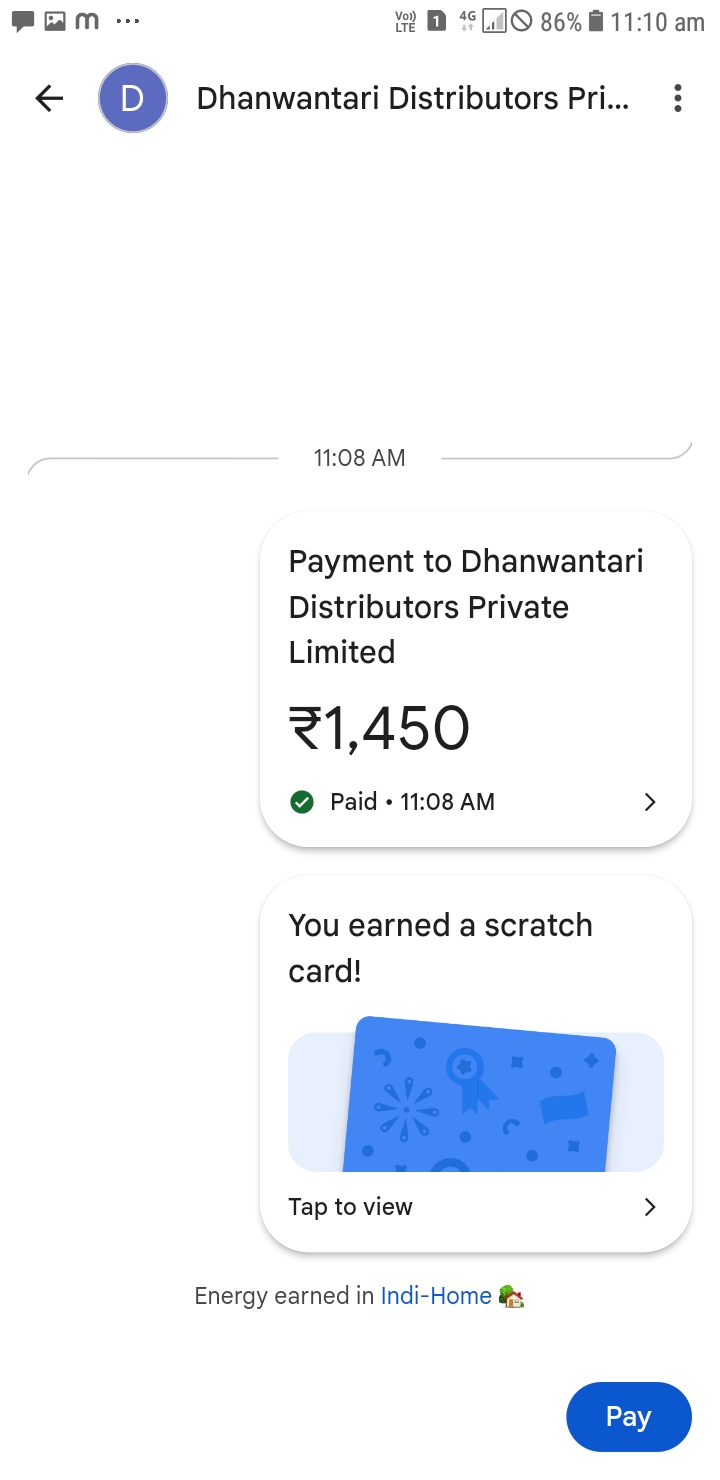This screenshot has width=720, height=1480.
Task: Tap the Pay button
Action: (629, 1416)
